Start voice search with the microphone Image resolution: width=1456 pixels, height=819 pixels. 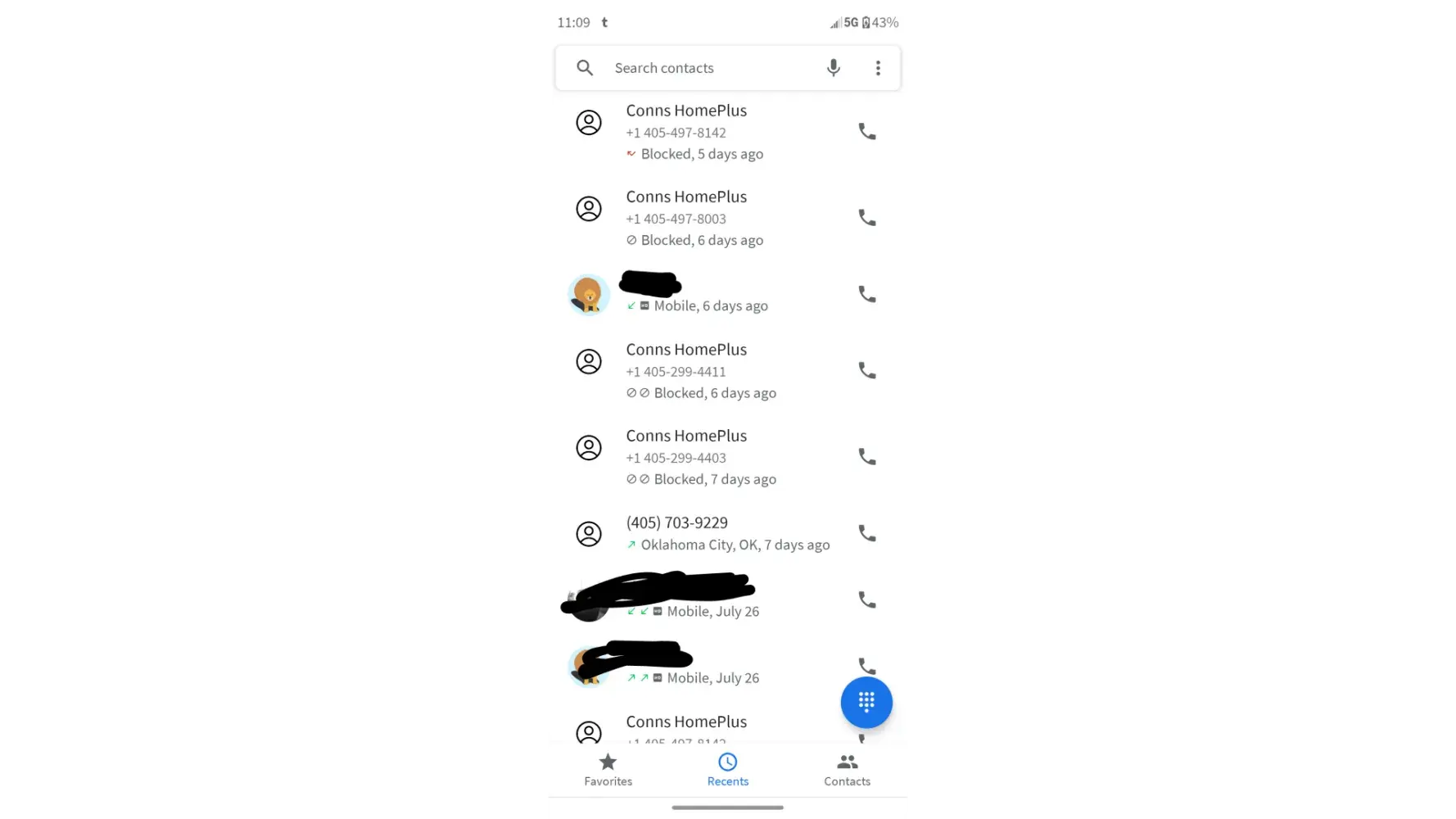click(833, 68)
